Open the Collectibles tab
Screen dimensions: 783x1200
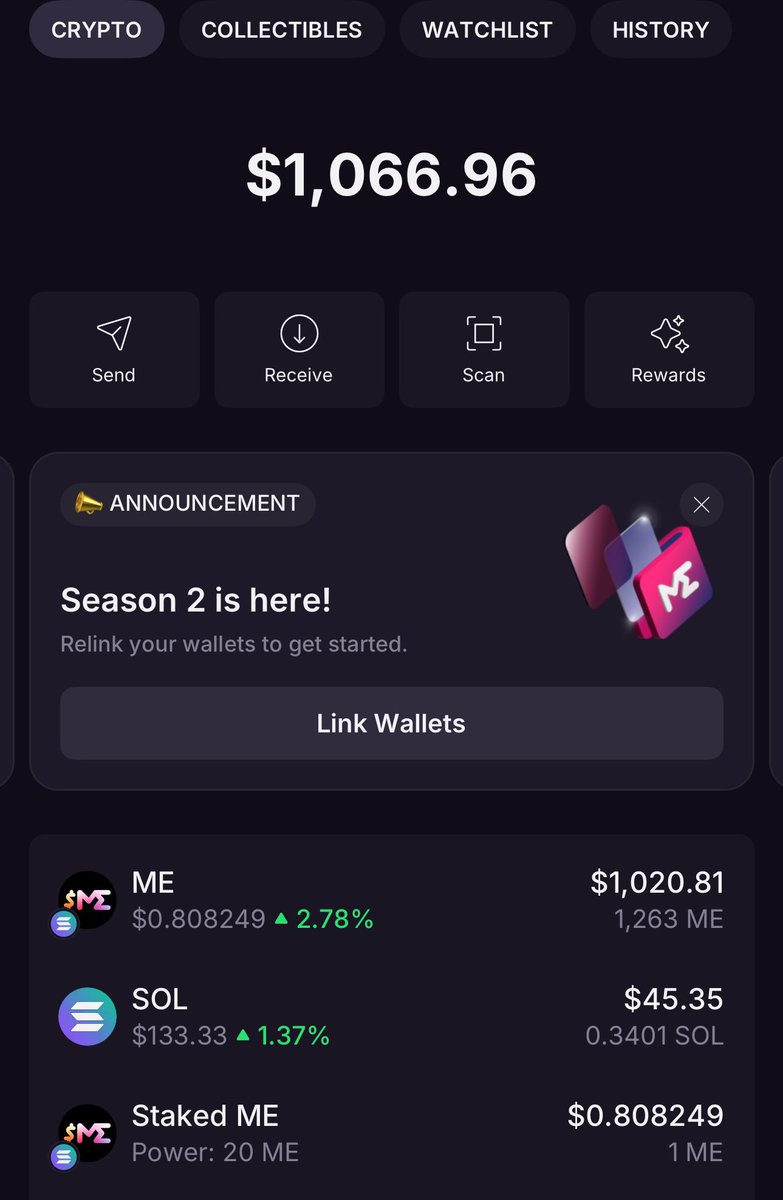[x=282, y=30]
